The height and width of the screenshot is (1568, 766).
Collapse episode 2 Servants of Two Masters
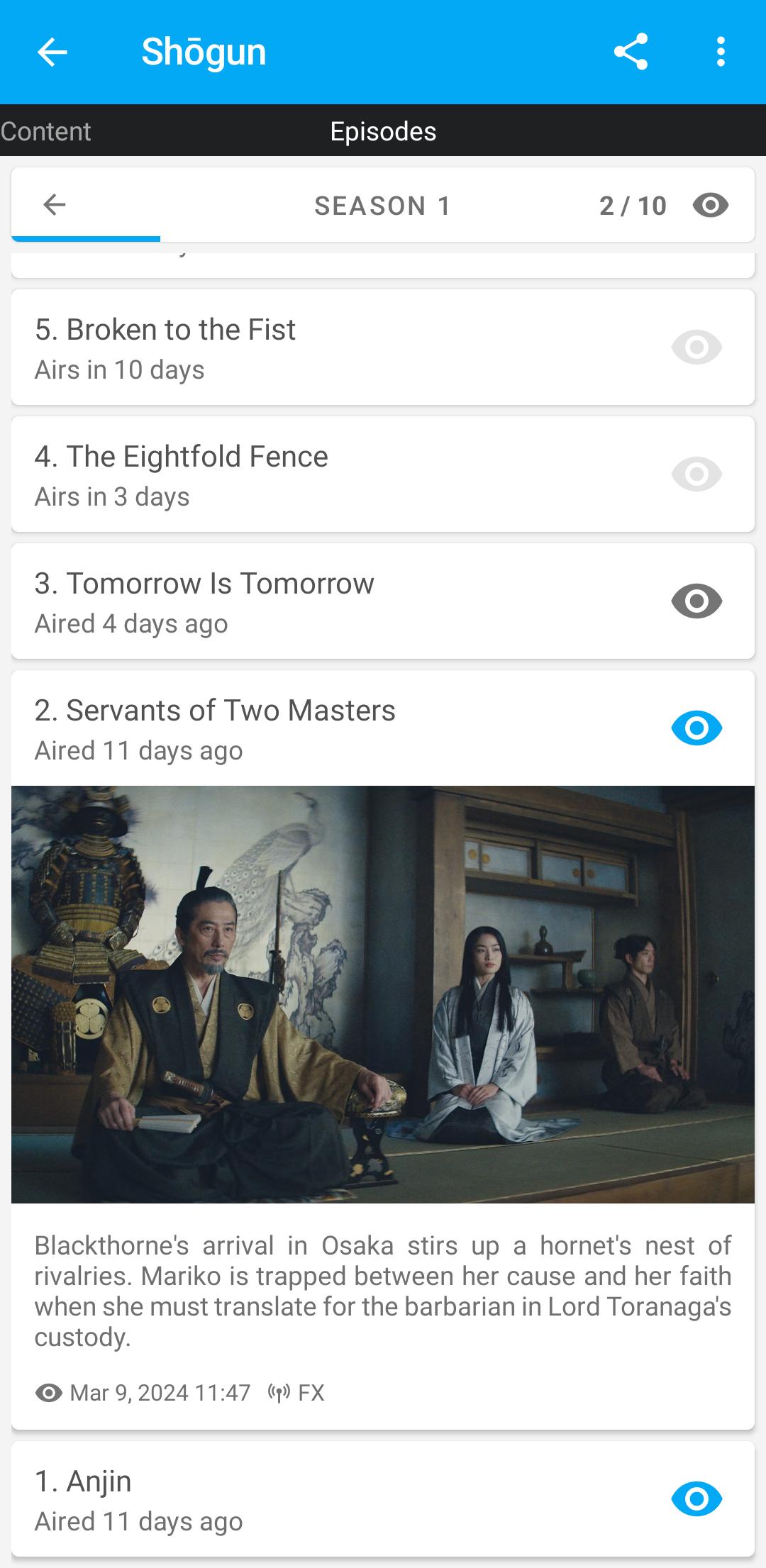[284, 728]
